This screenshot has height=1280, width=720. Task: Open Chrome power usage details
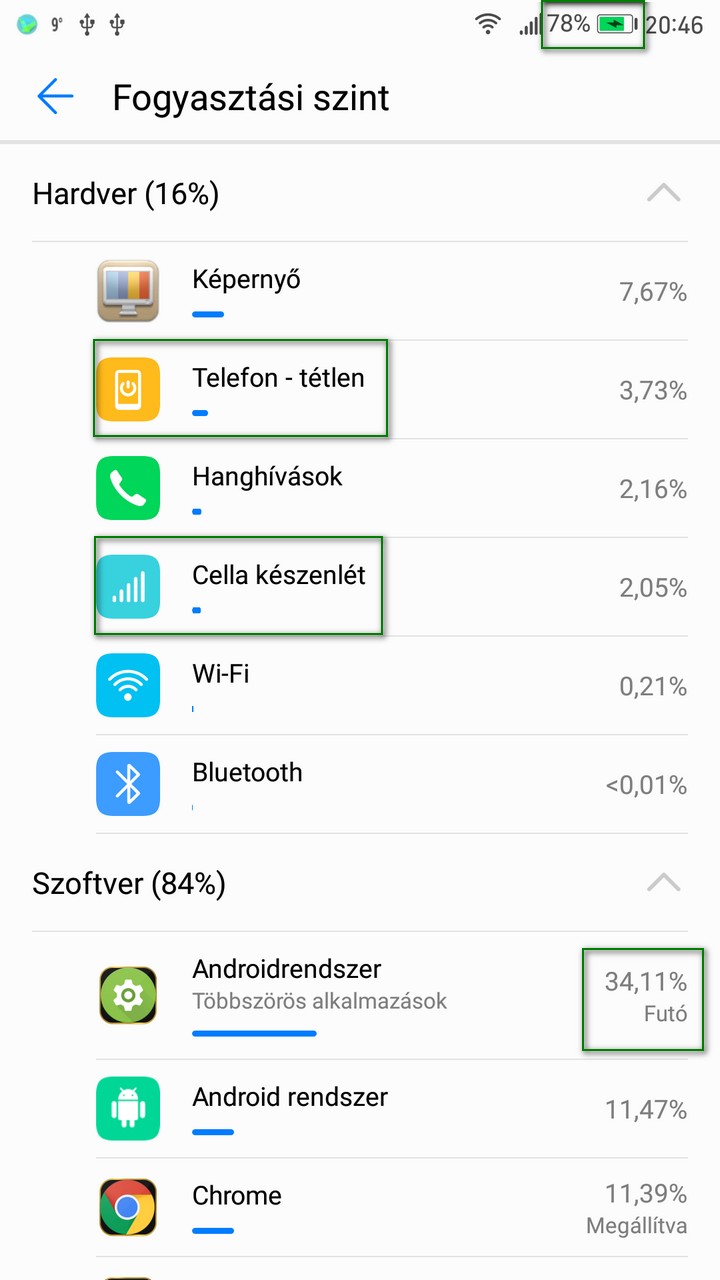pos(390,1207)
